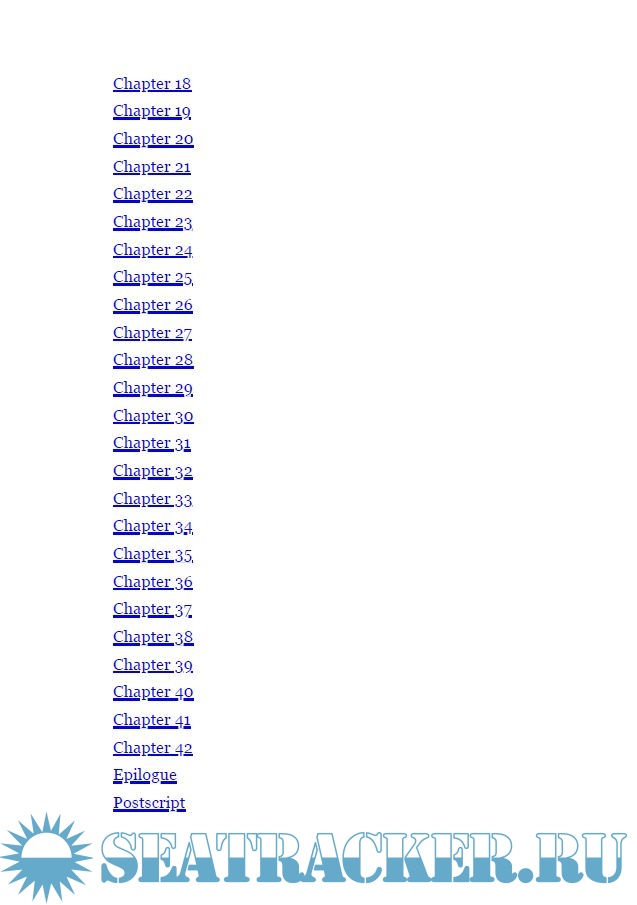
Task: Open the Chapter 18 link
Action: (x=152, y=84)
